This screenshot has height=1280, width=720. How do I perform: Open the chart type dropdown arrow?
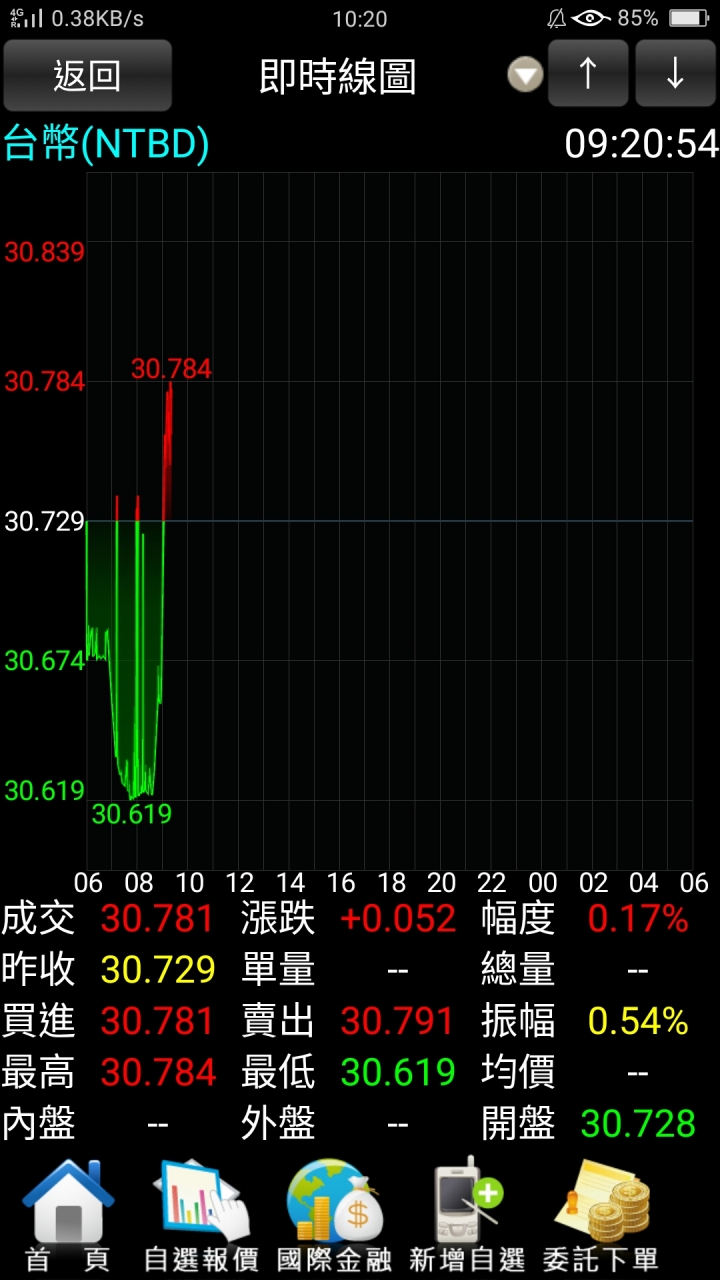coord(525,75)
